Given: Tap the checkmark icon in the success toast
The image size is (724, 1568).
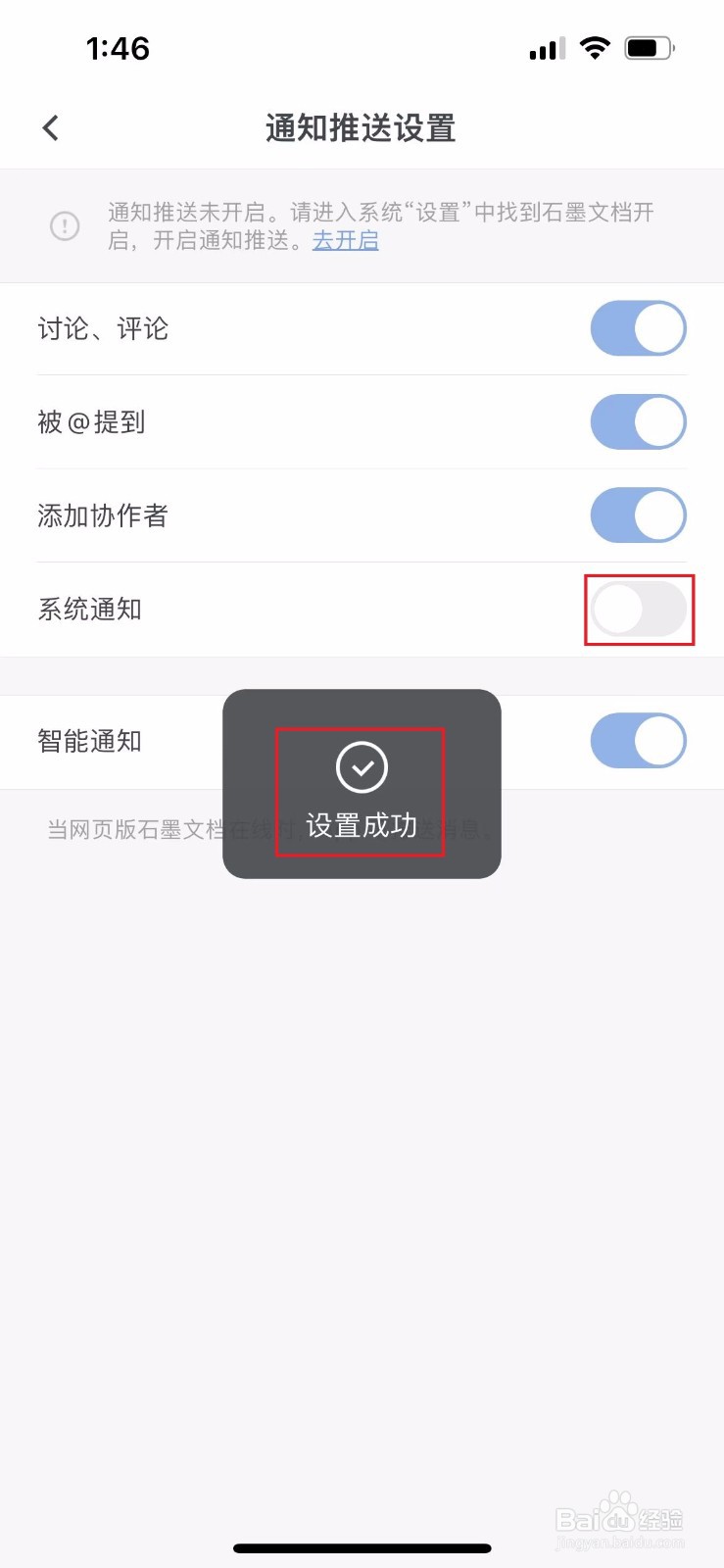Looking at the screenshot, I should click(x=361, y=767).
